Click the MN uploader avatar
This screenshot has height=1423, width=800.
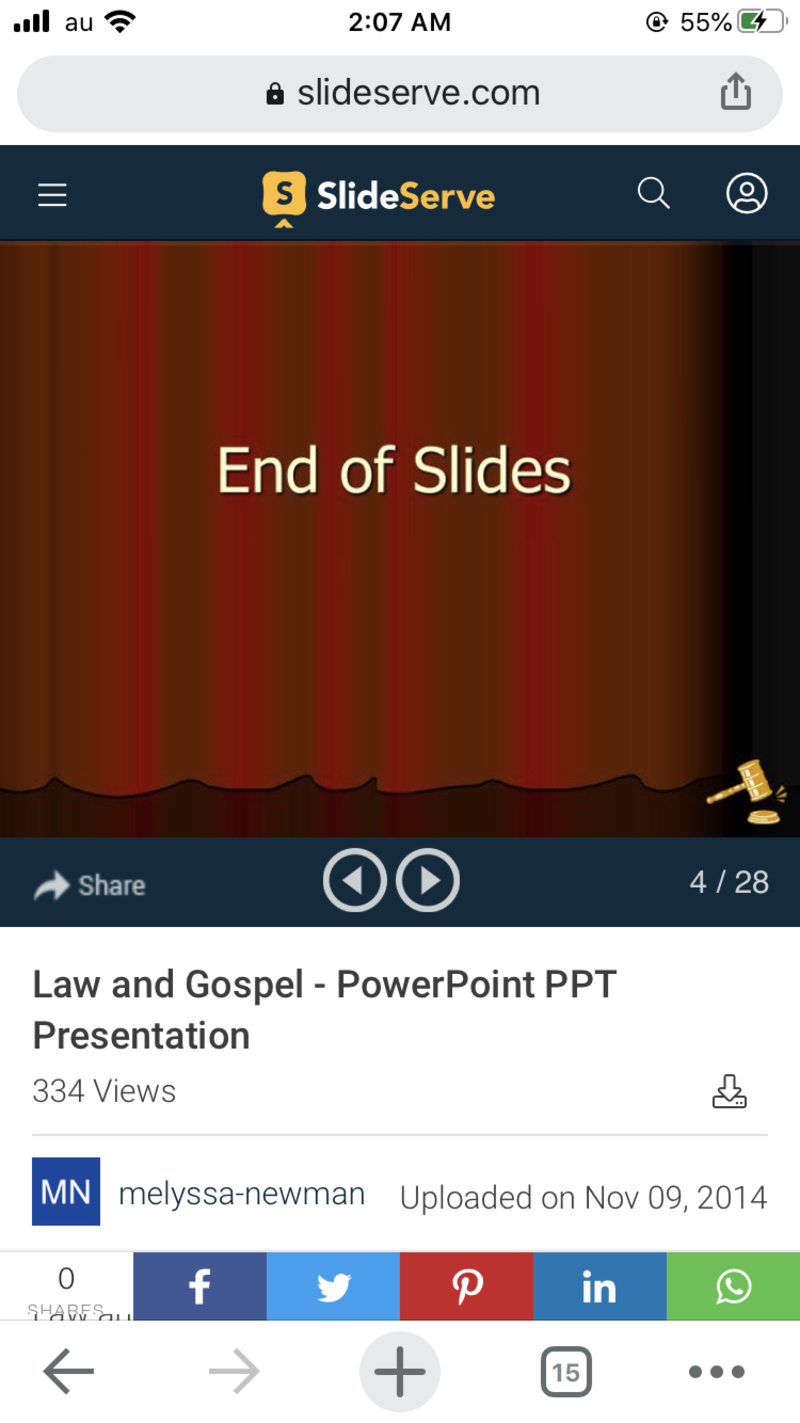[65, 1191]
